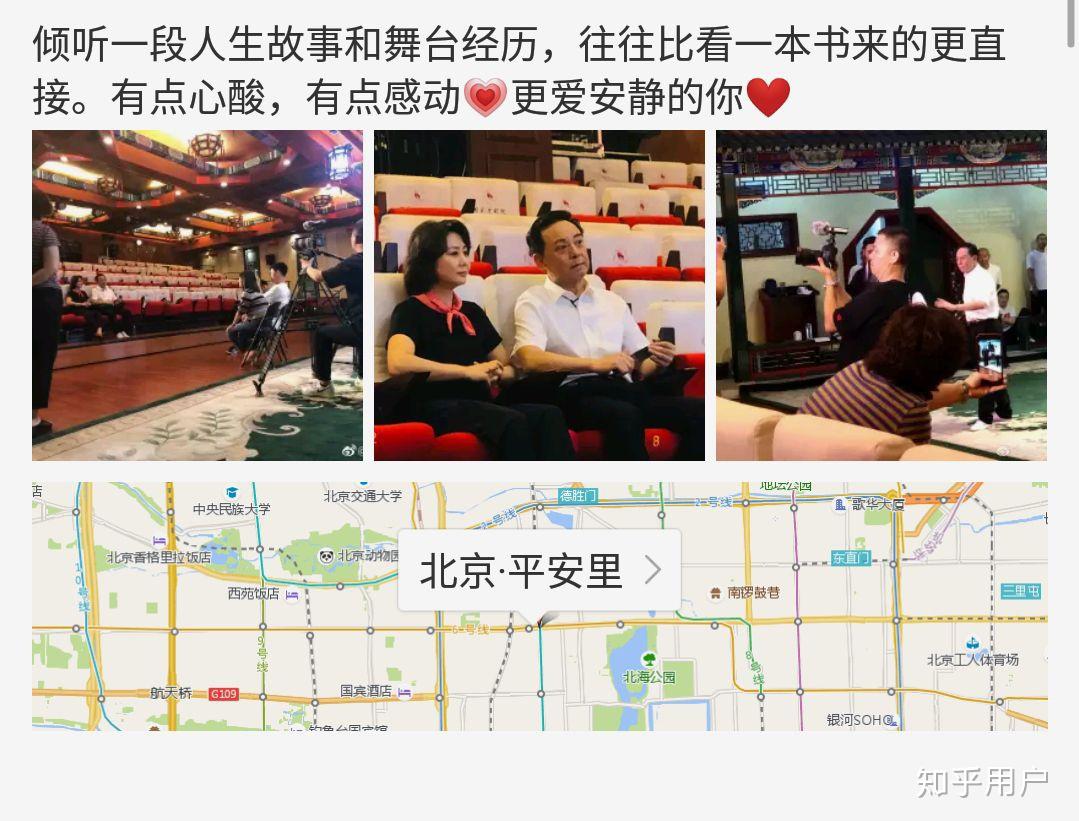Open the theater hall photo with red seats
The width and height of the screenshot is (1079, 821).
197,295
